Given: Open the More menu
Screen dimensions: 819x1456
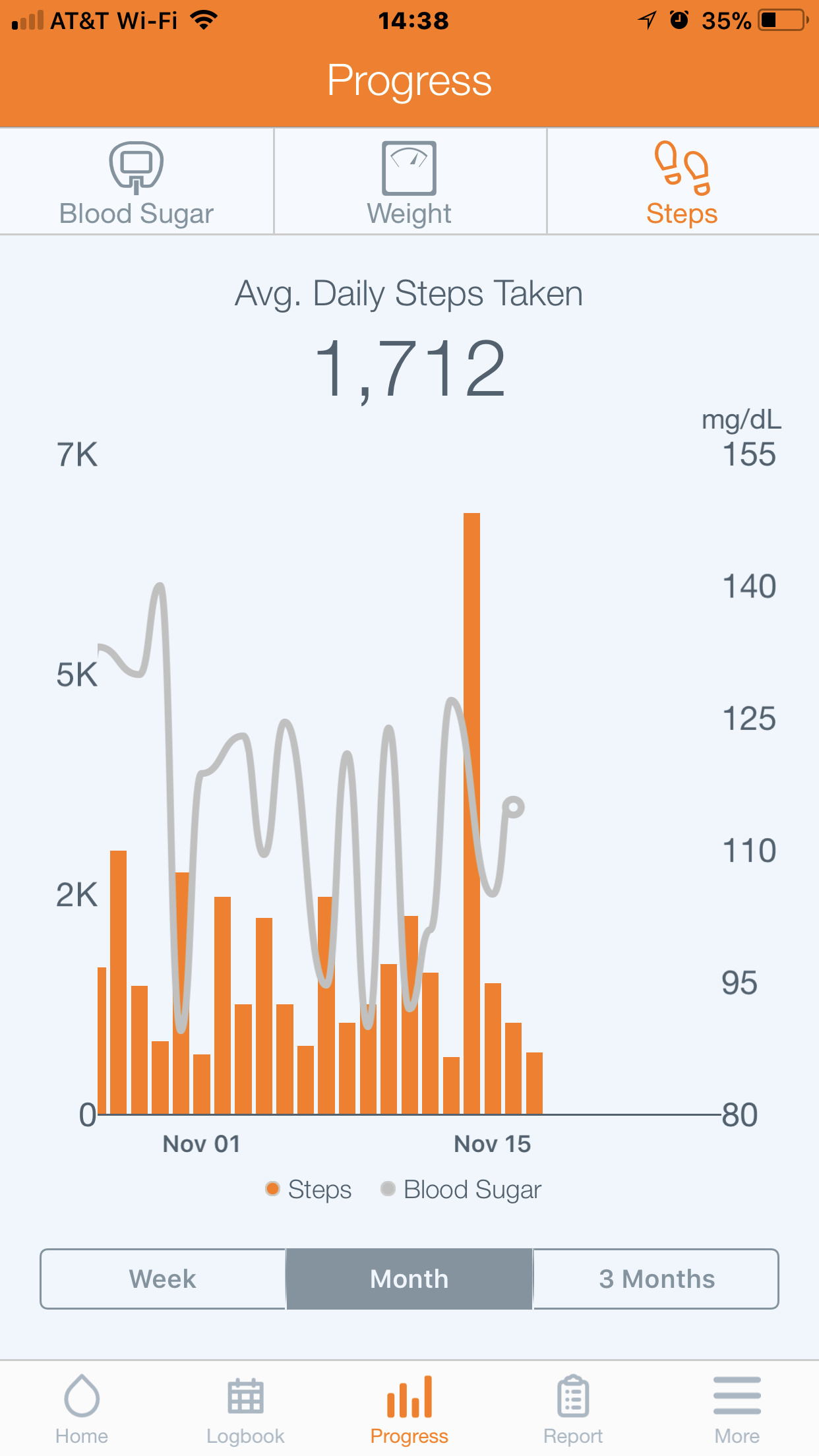Looking at the screenshot, I should [x=737, y=1409].
